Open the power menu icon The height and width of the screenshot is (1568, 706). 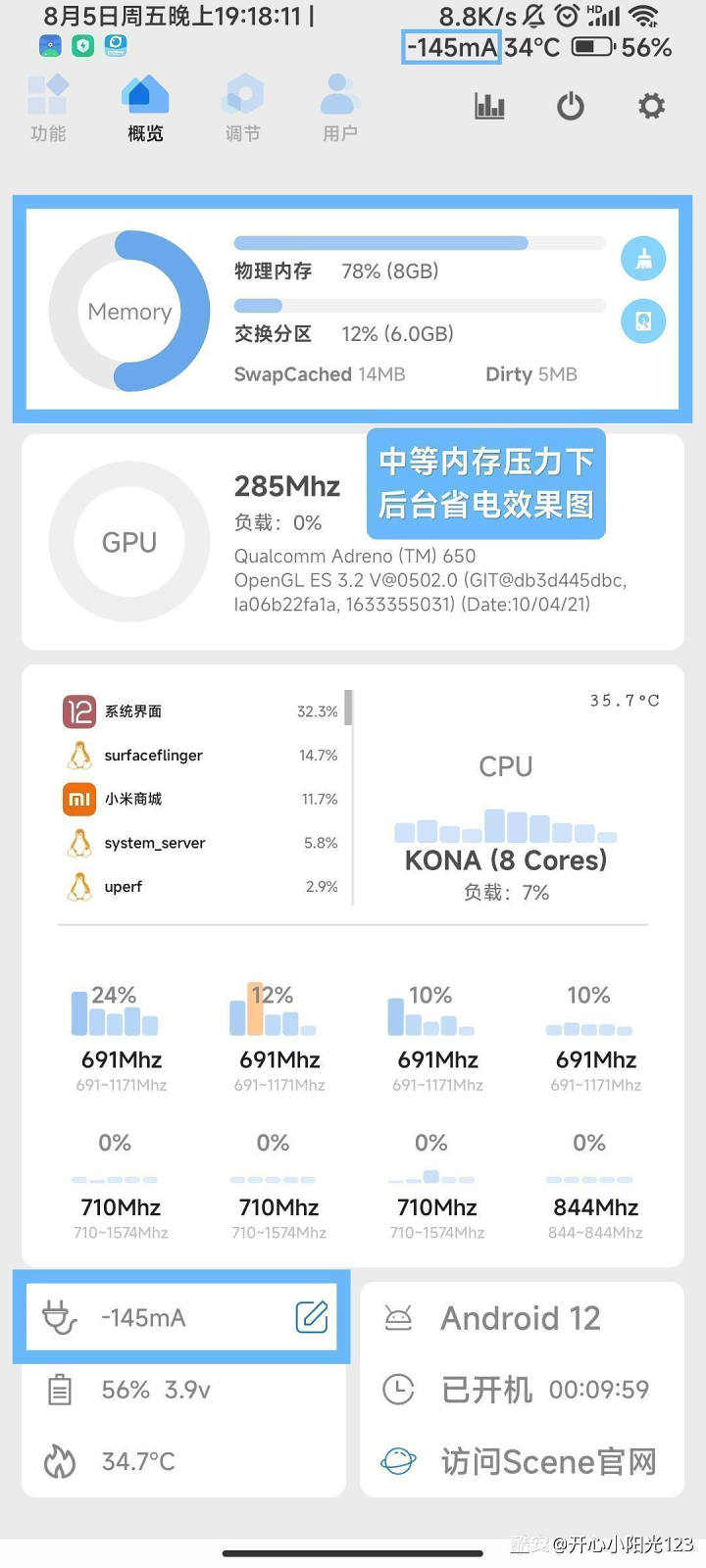click(x=571, y=106)
